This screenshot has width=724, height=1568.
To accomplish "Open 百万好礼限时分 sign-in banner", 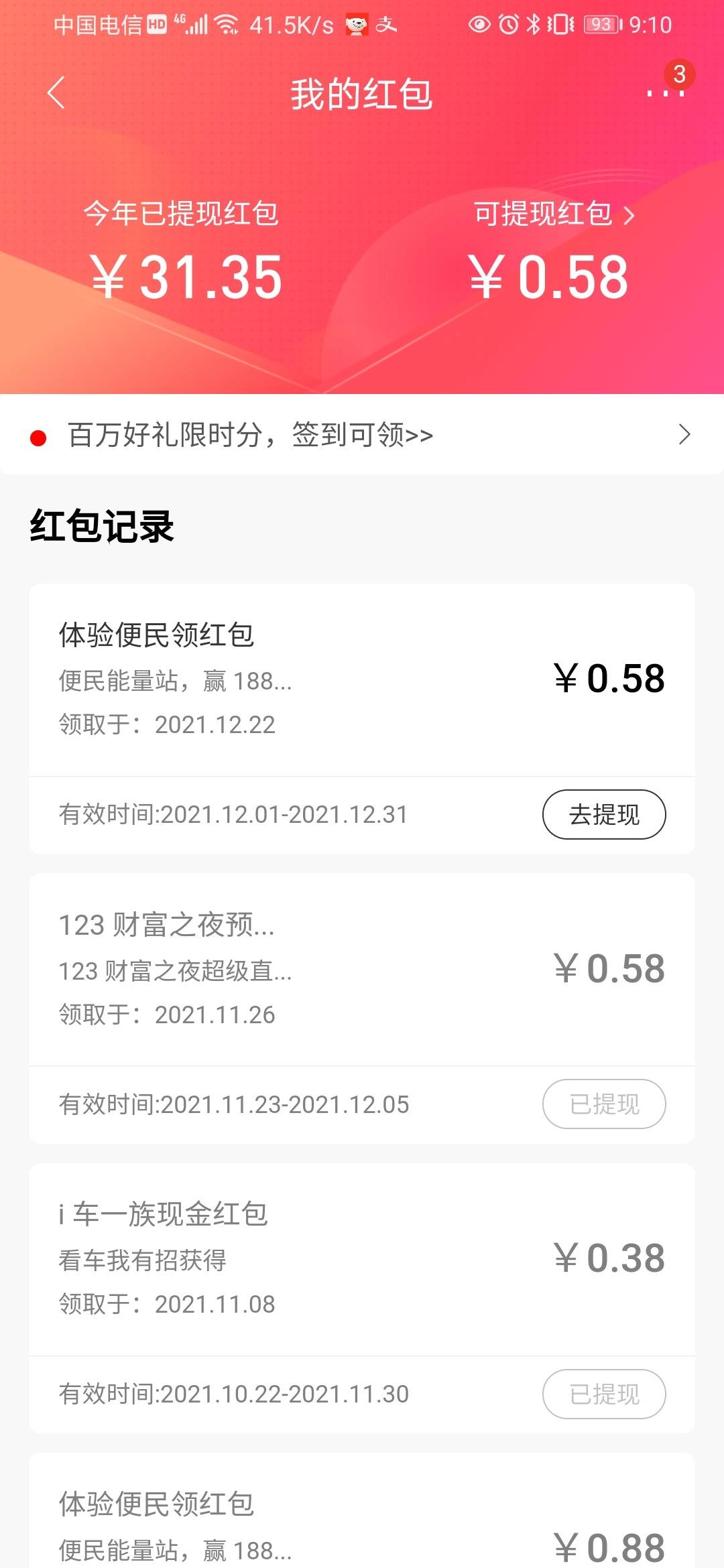I will point(362,435).
